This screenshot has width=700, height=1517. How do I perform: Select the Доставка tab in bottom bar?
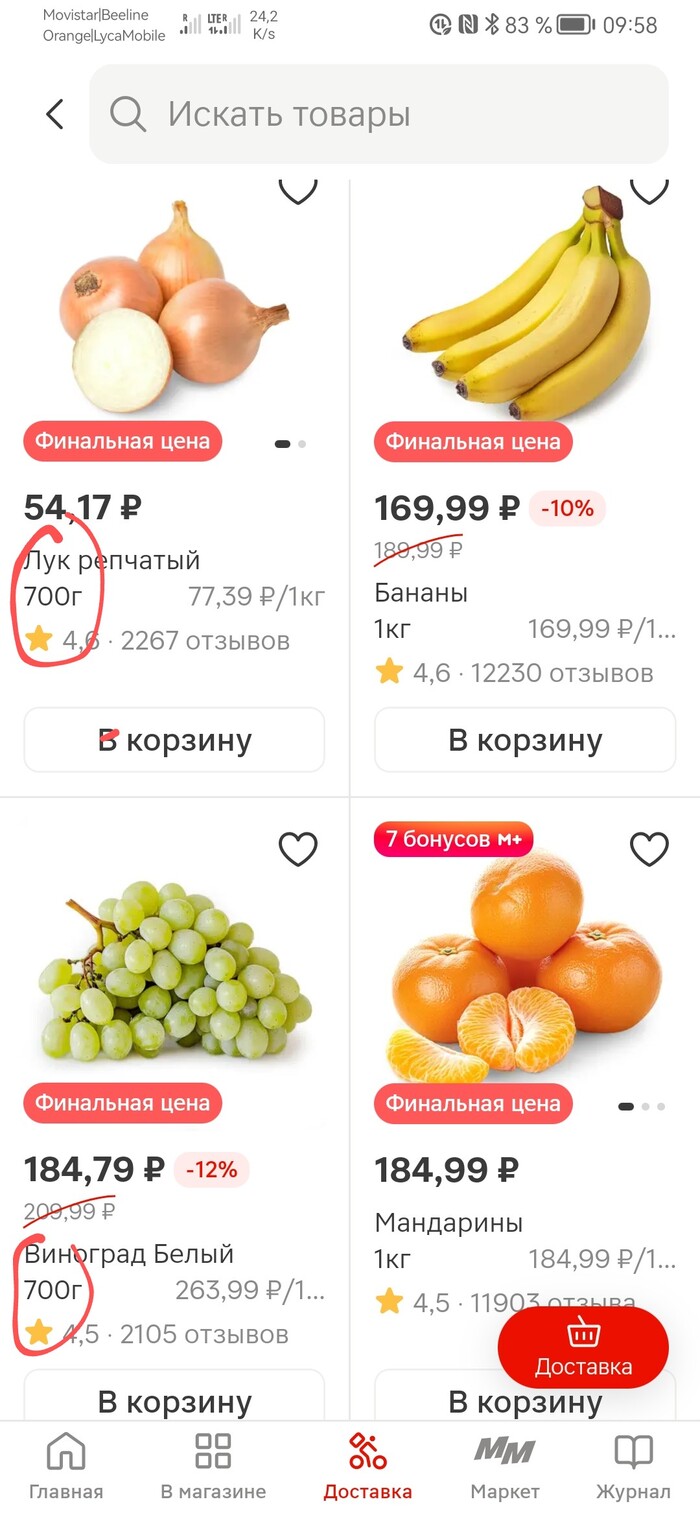point(367,1466)
